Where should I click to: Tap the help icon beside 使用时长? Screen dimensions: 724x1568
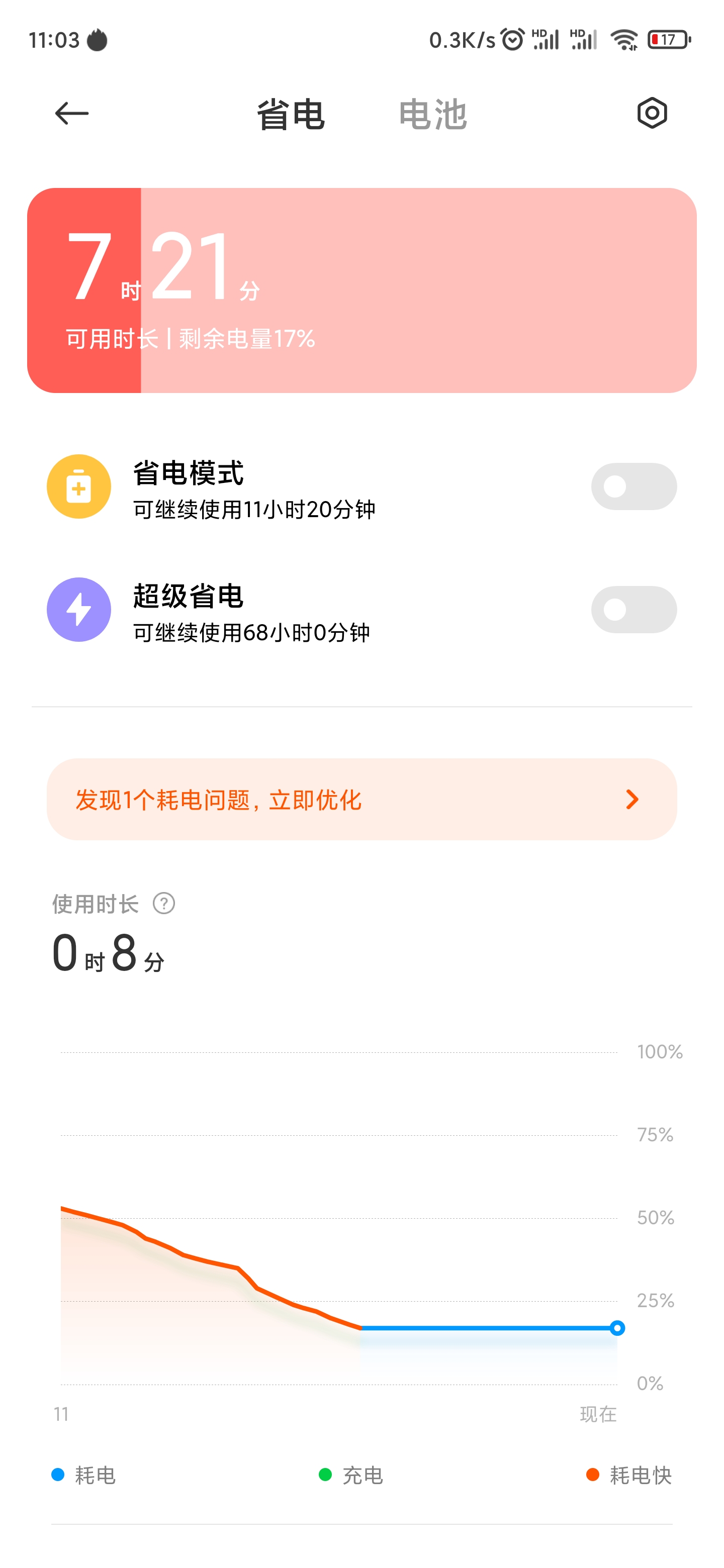164,903
